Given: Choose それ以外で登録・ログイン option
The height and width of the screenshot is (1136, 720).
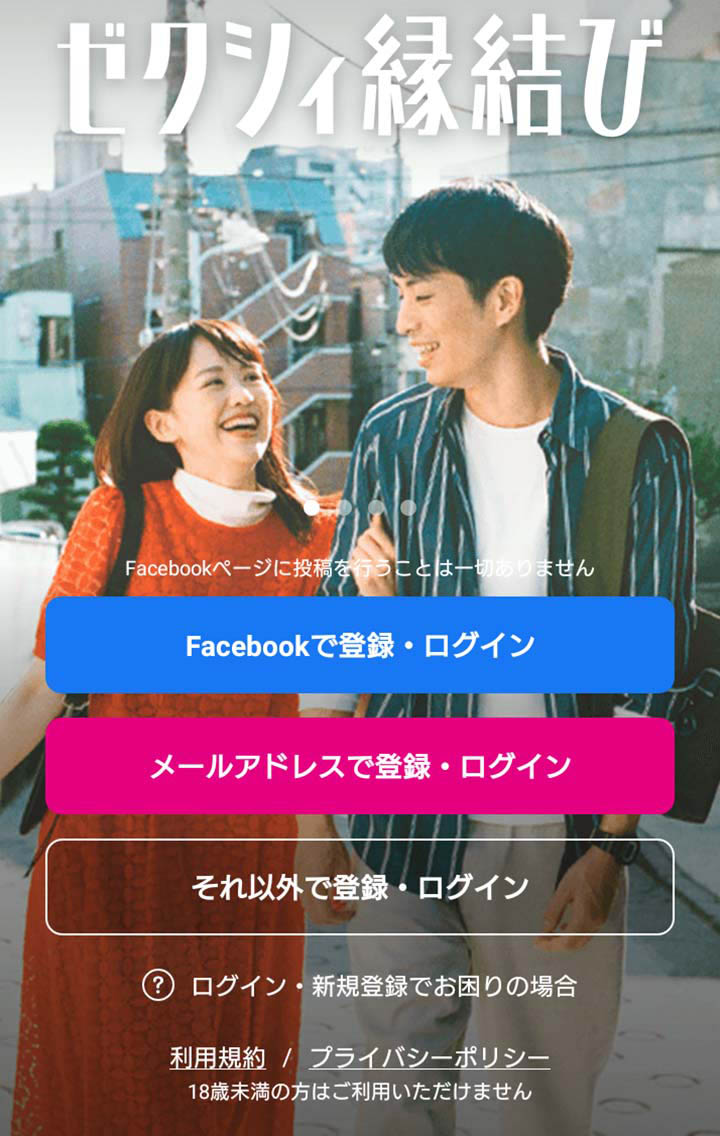Looking at the screenshot, I should pyautogui.click(x=360, y=887).
